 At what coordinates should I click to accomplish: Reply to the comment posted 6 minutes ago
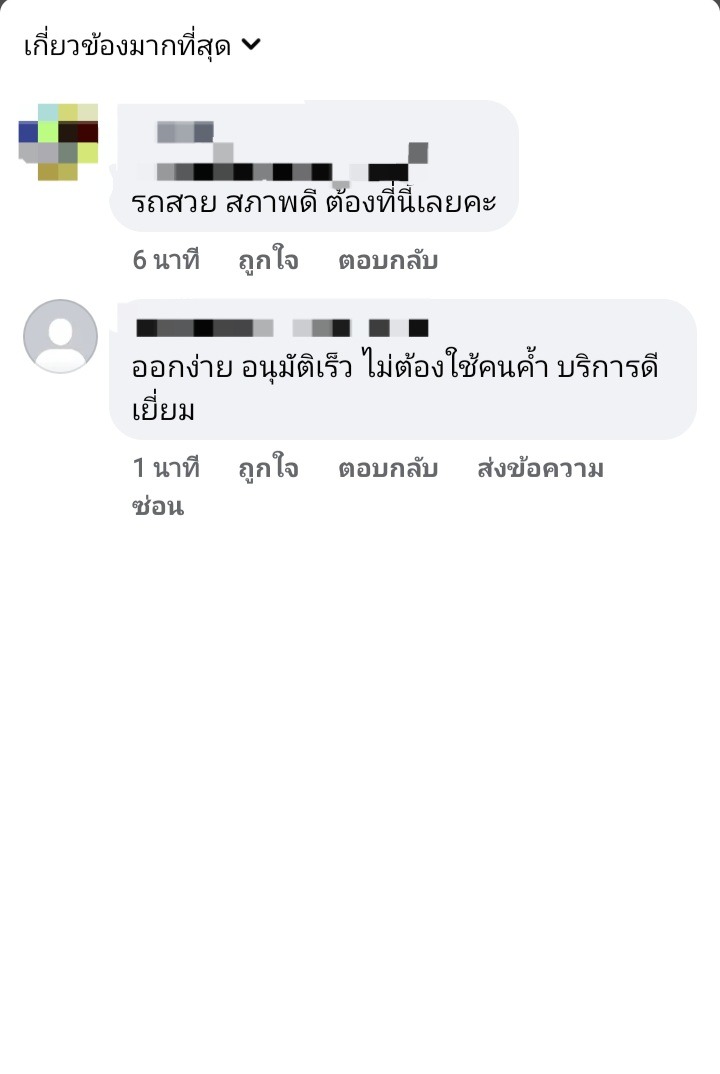pos(388,261)
